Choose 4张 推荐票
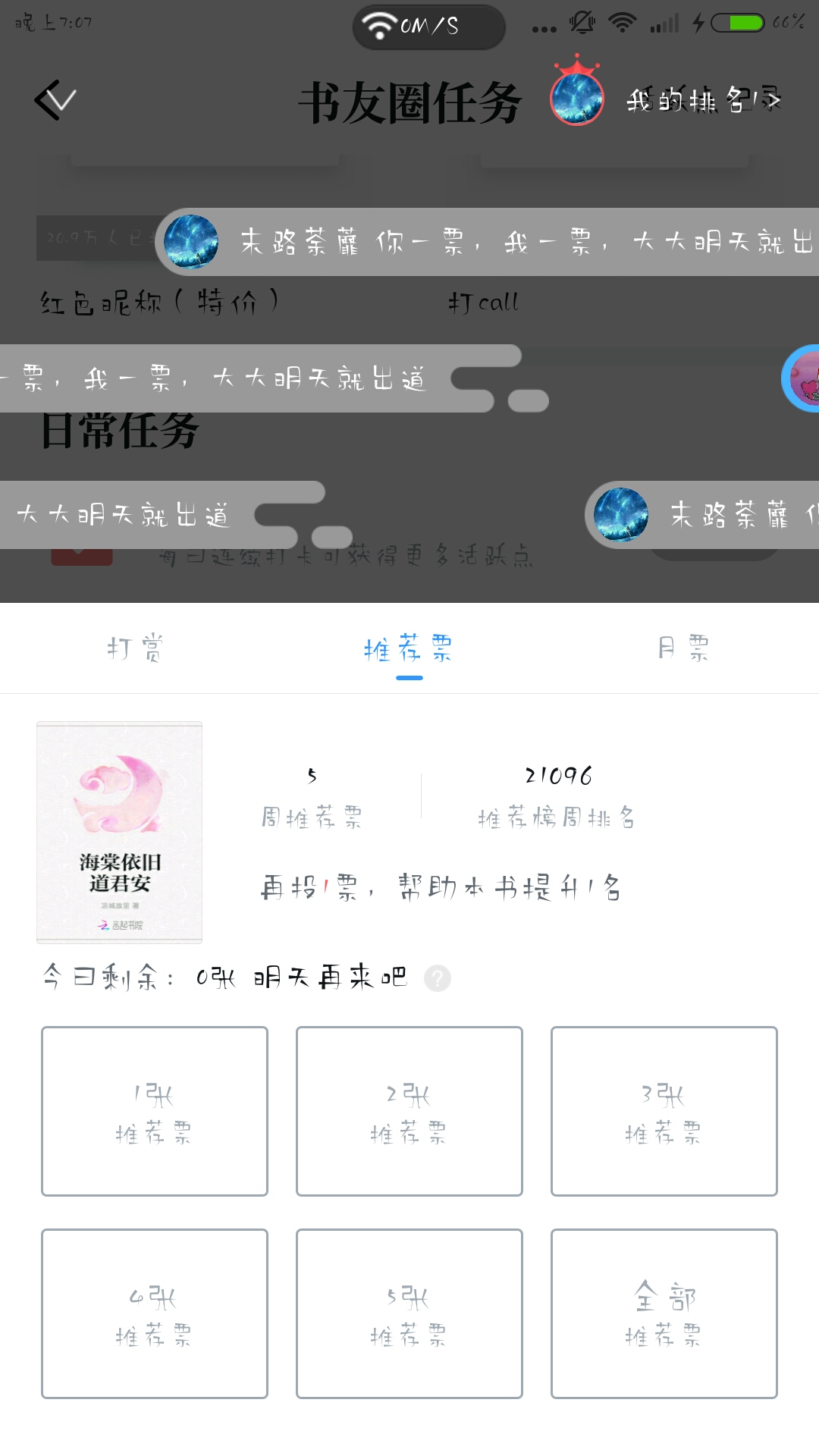 (155, 1313)
